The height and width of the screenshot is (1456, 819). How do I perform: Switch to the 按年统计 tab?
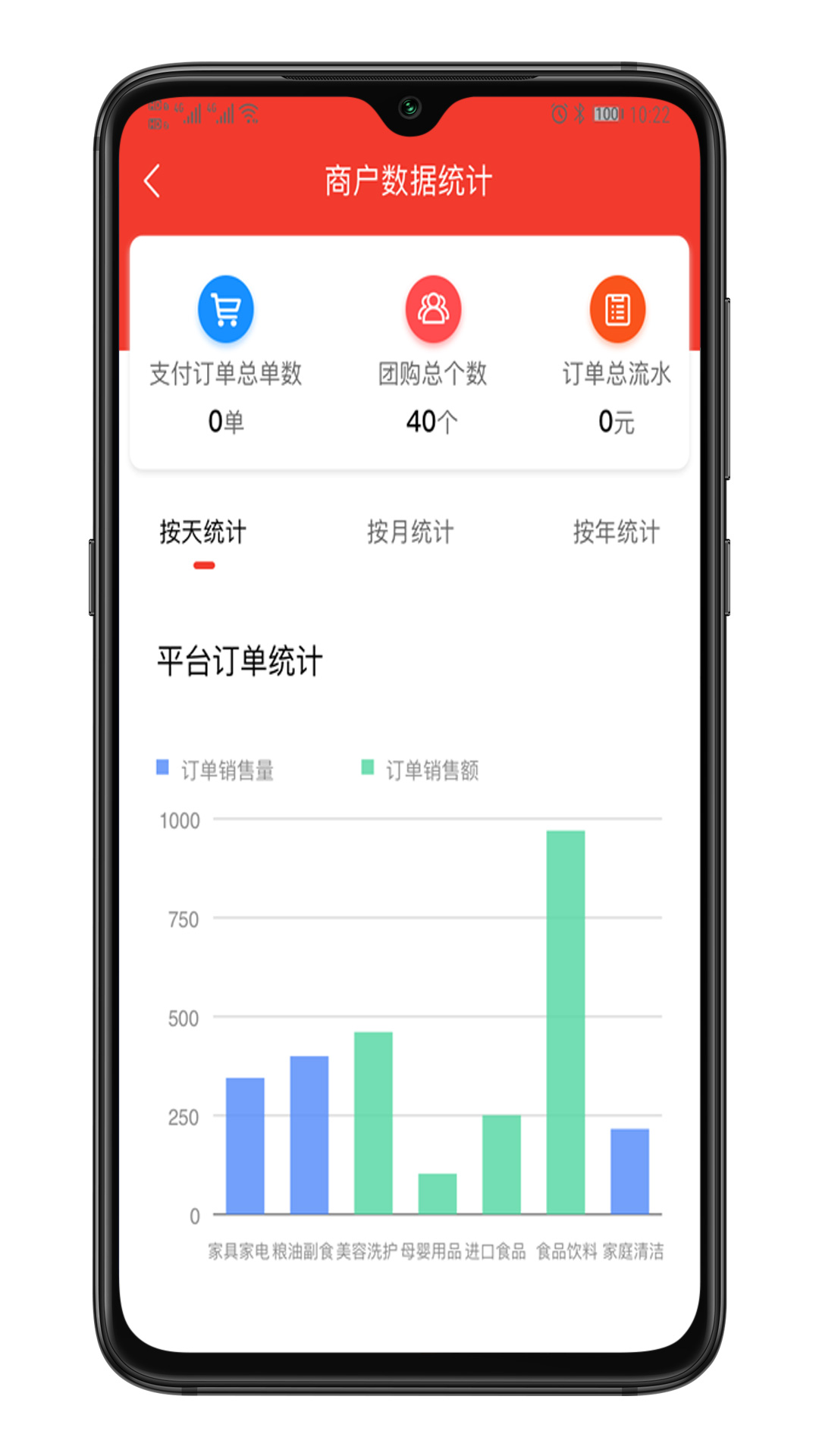click(x=617, y=532)
